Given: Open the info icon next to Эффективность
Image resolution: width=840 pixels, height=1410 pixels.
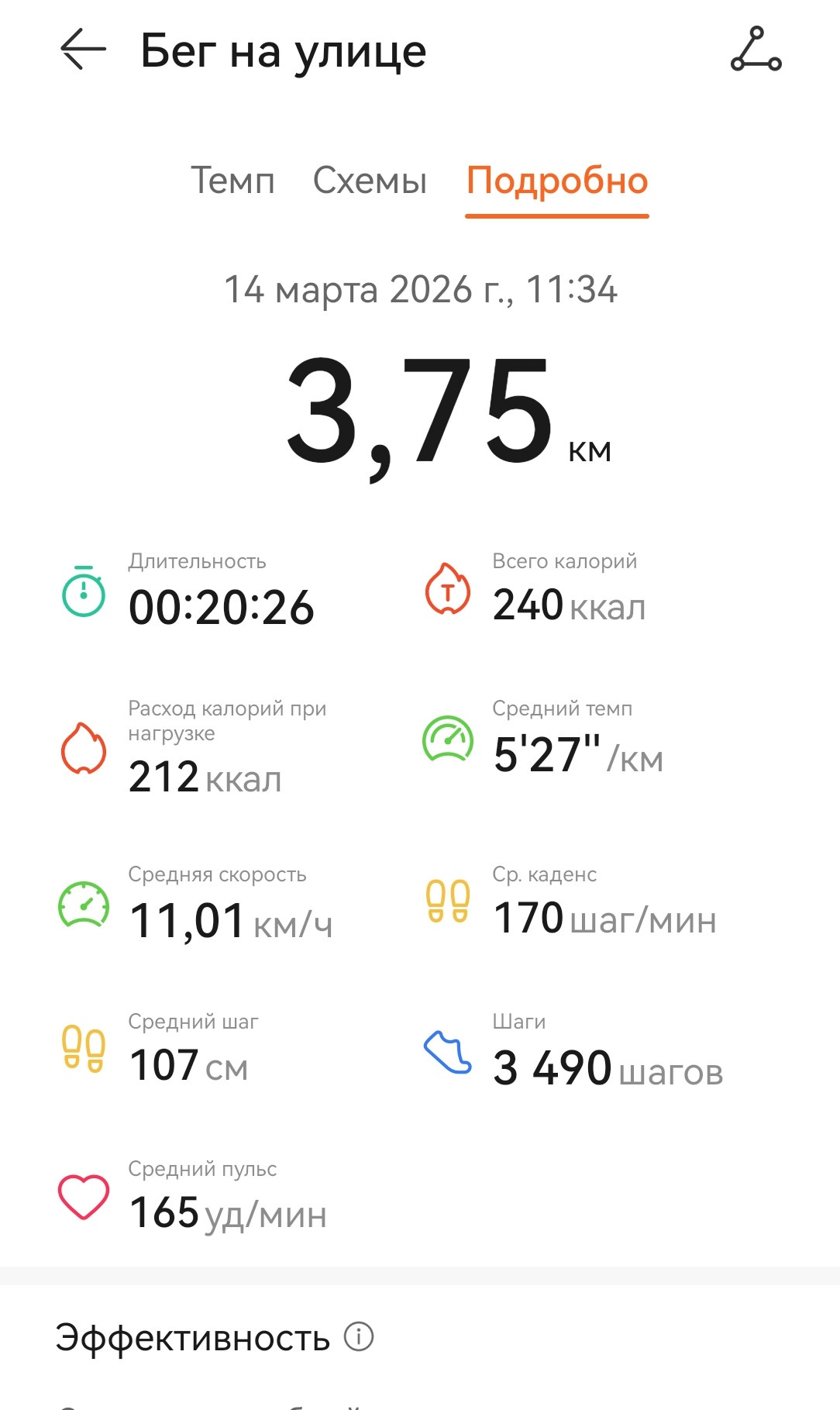Looking at the screenshot, I should 359,1337.
